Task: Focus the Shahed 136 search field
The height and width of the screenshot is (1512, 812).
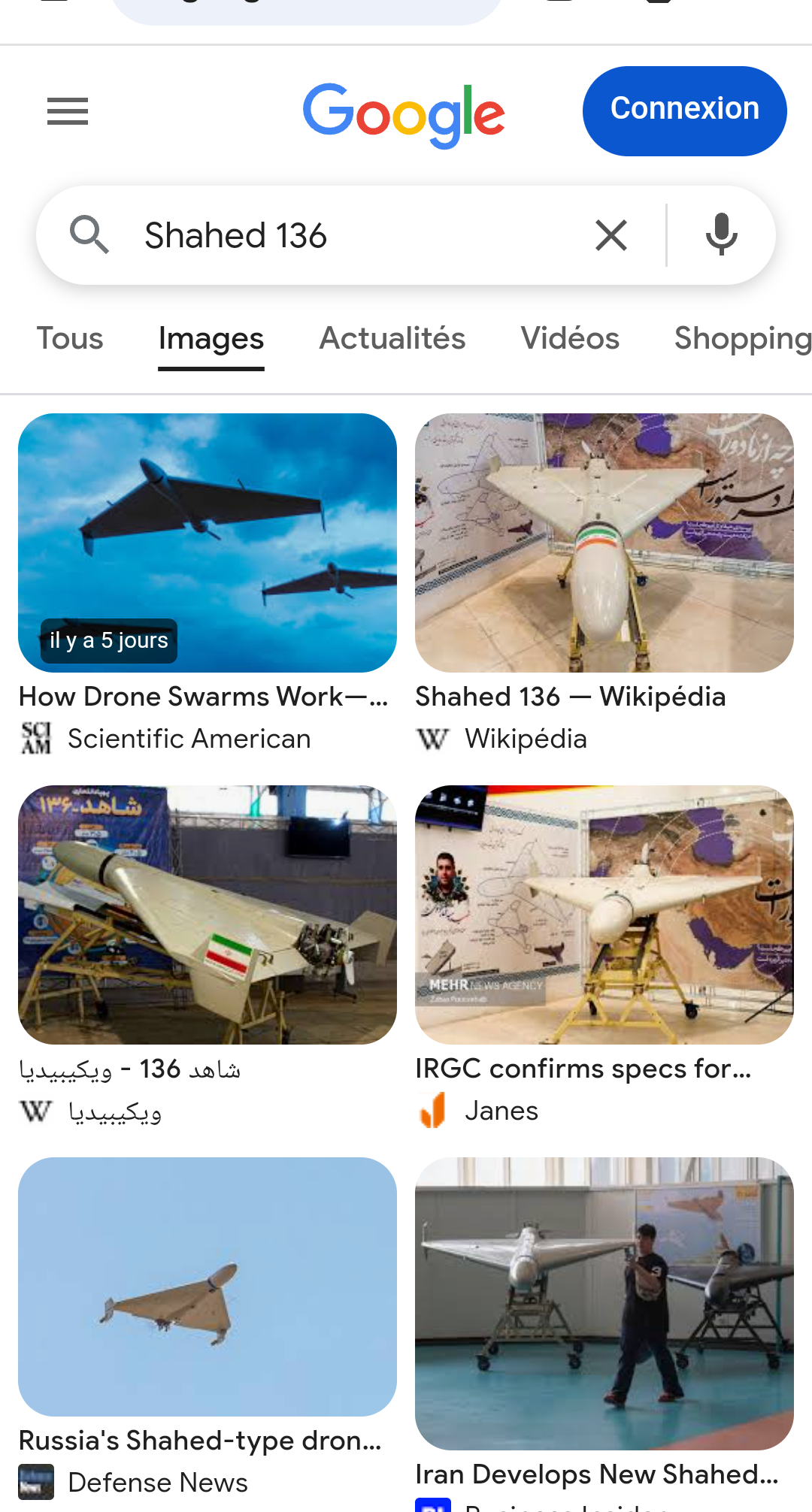Action: coord(353,235)
